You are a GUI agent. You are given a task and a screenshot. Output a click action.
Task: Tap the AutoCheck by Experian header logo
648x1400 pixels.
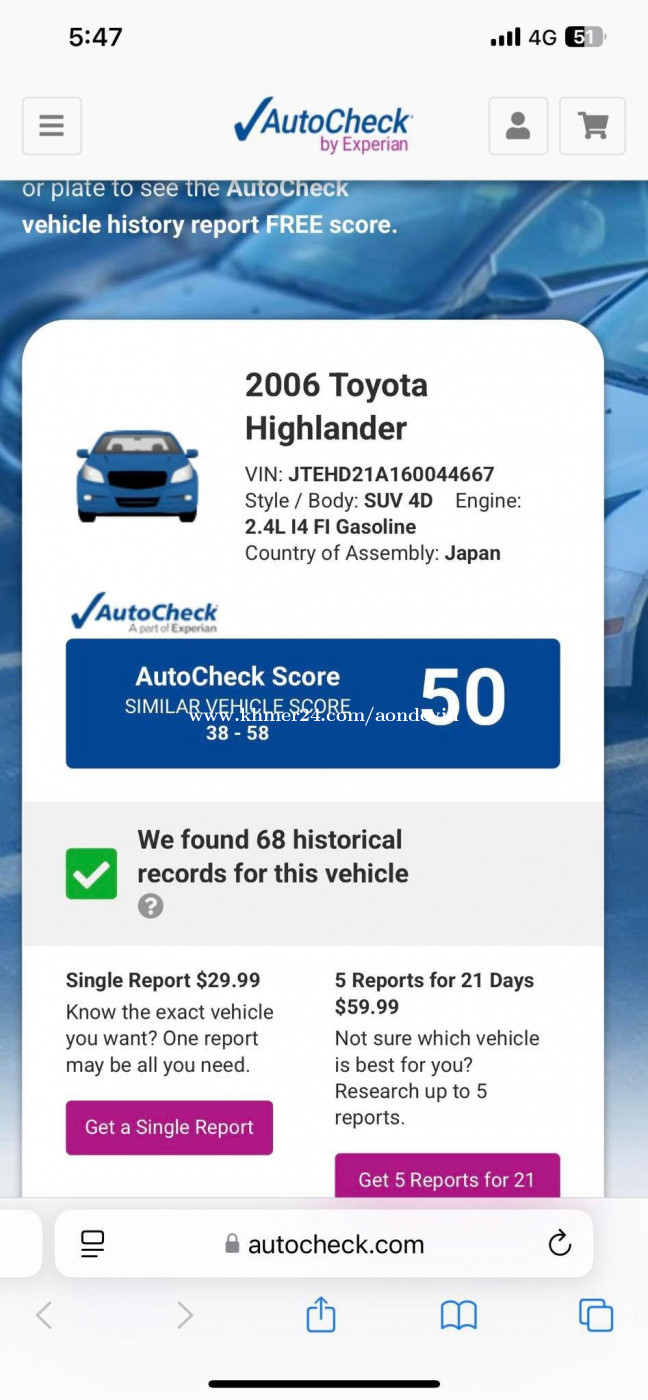coord(323,125)
